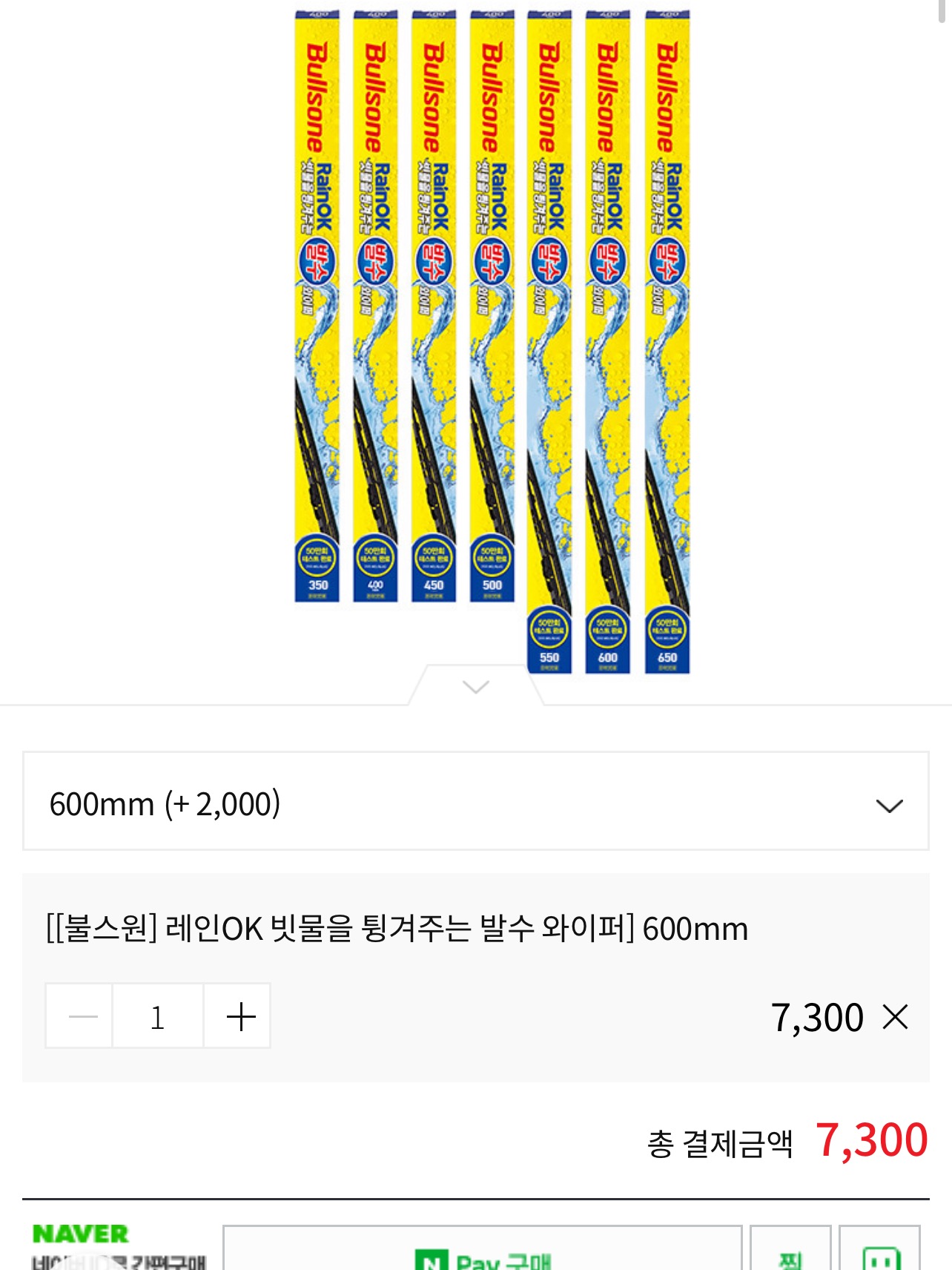The height and width of the screenshot is (1270, 952).
Task: Open the 600mm size option dropdown
Action: (475, 802)
